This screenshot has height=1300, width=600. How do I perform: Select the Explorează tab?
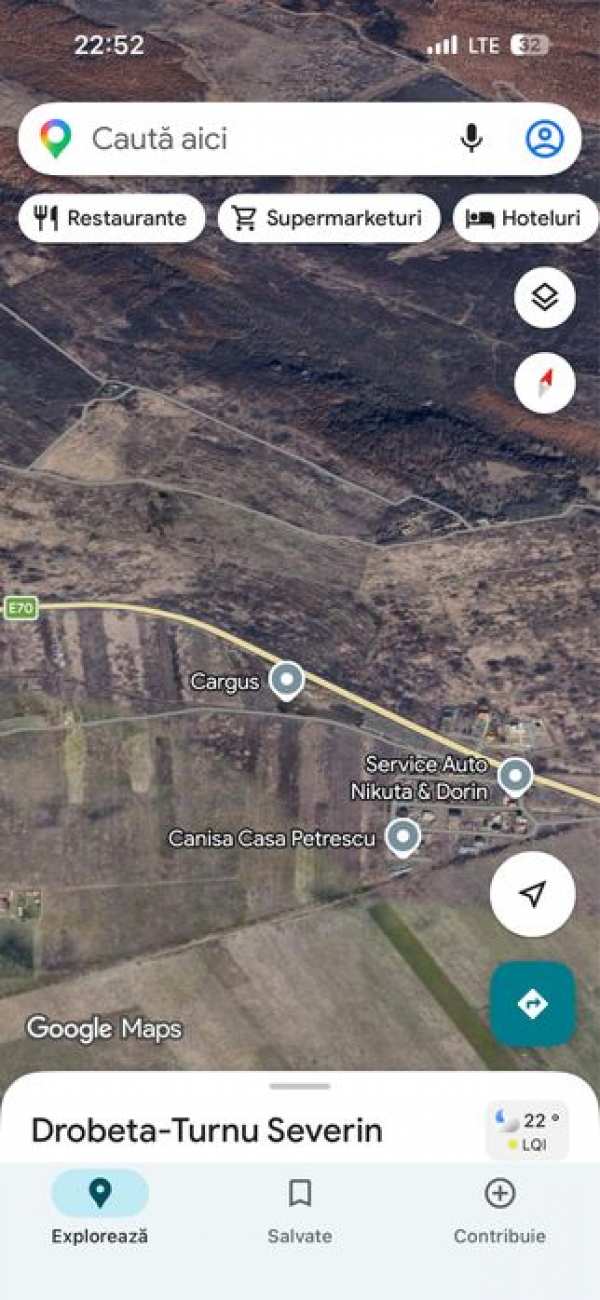coord(100,1209)
